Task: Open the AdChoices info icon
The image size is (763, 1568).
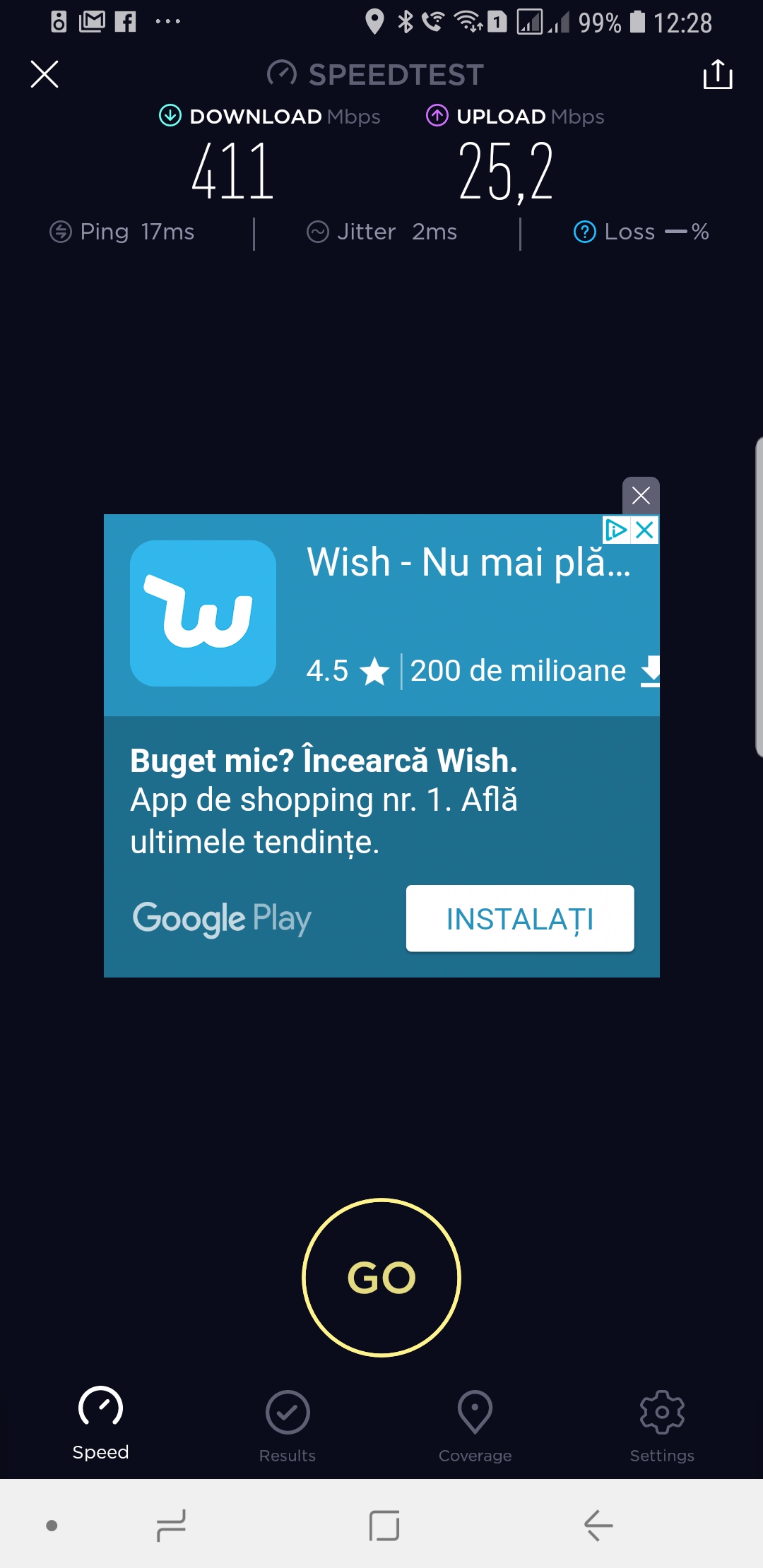Action: click(x=616, y=530)
